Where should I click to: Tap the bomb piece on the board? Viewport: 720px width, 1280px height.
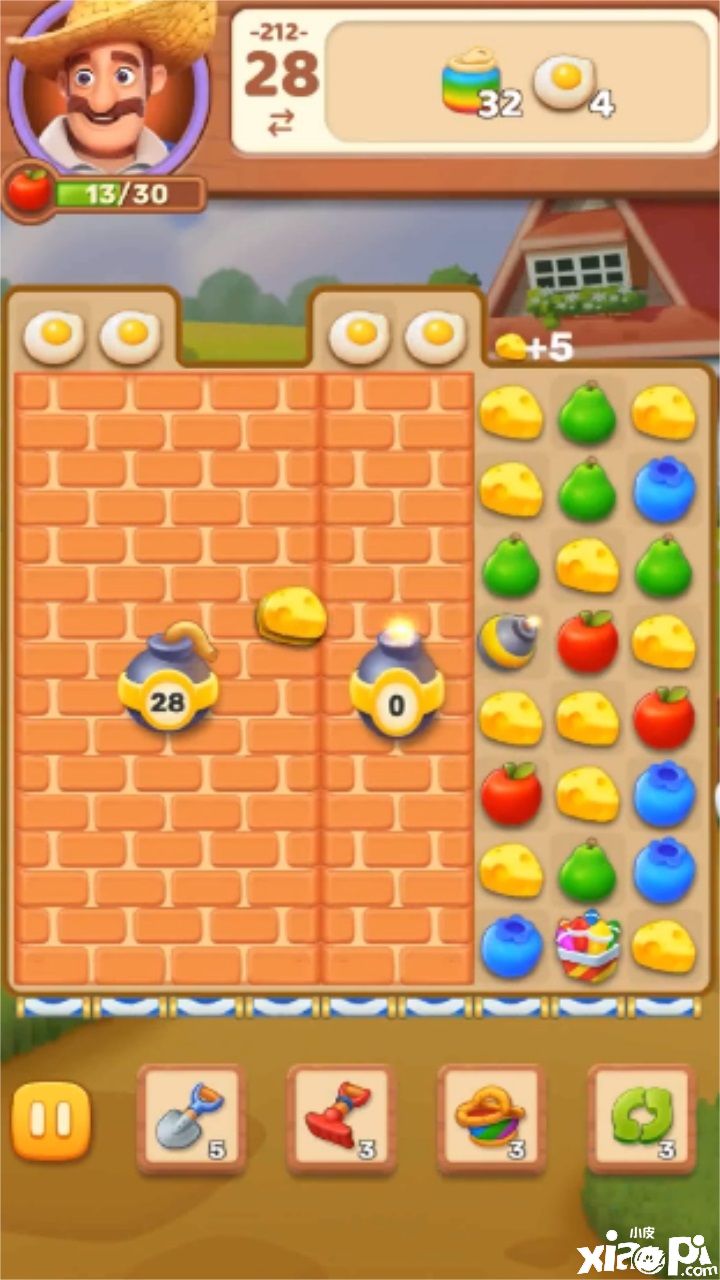pos(510,642)
